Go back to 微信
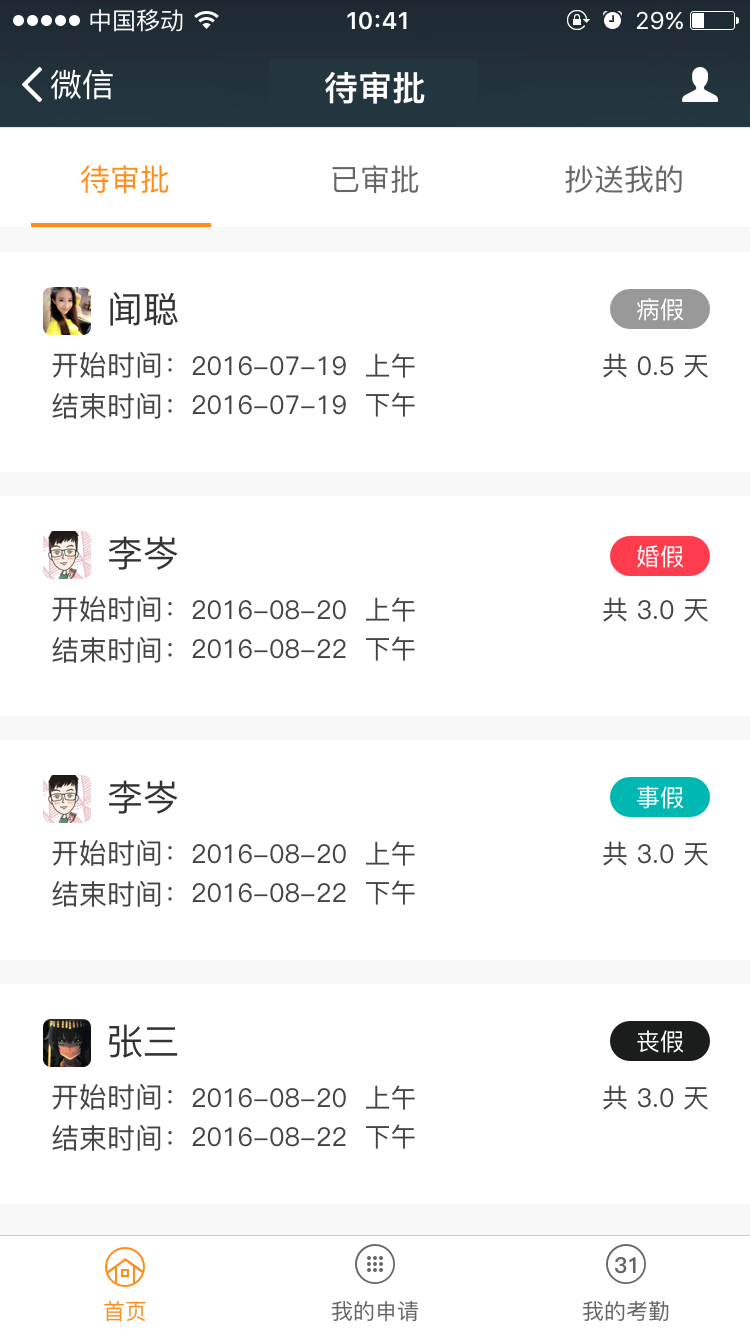The image size is (750, 1334). 67,86
